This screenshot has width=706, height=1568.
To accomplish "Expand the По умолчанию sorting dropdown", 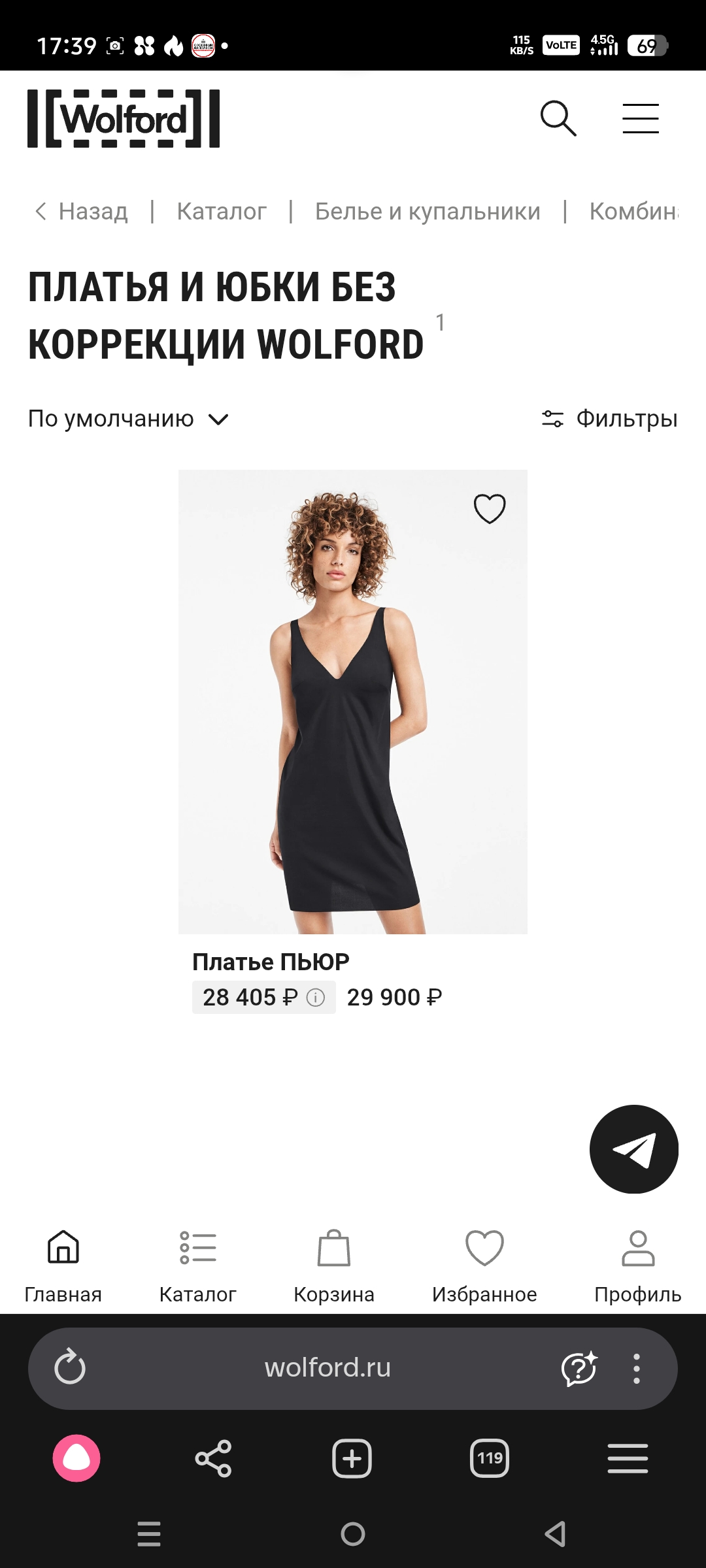I will click(128, 419).
